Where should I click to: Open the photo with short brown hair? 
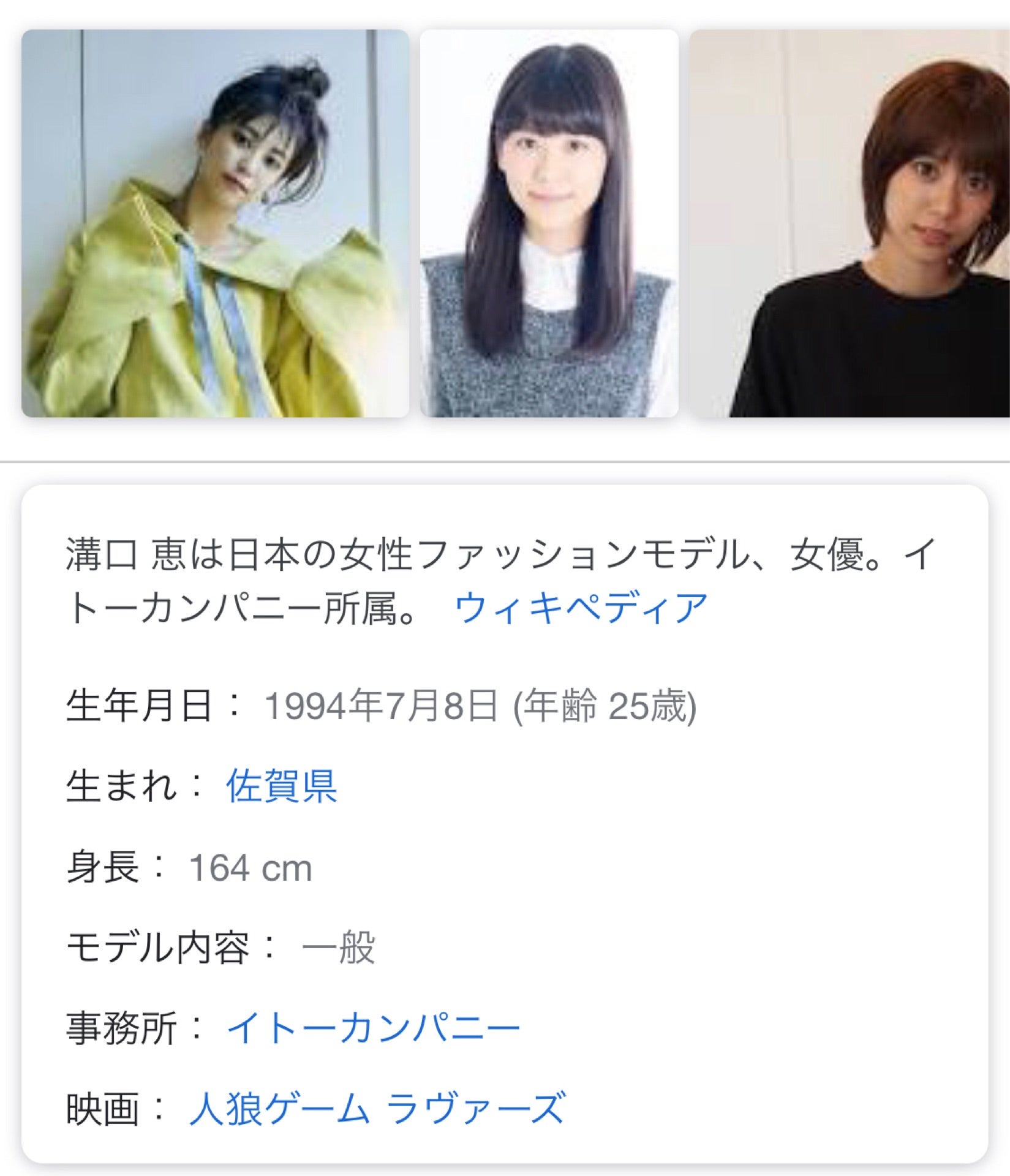(x=849, y=224)
